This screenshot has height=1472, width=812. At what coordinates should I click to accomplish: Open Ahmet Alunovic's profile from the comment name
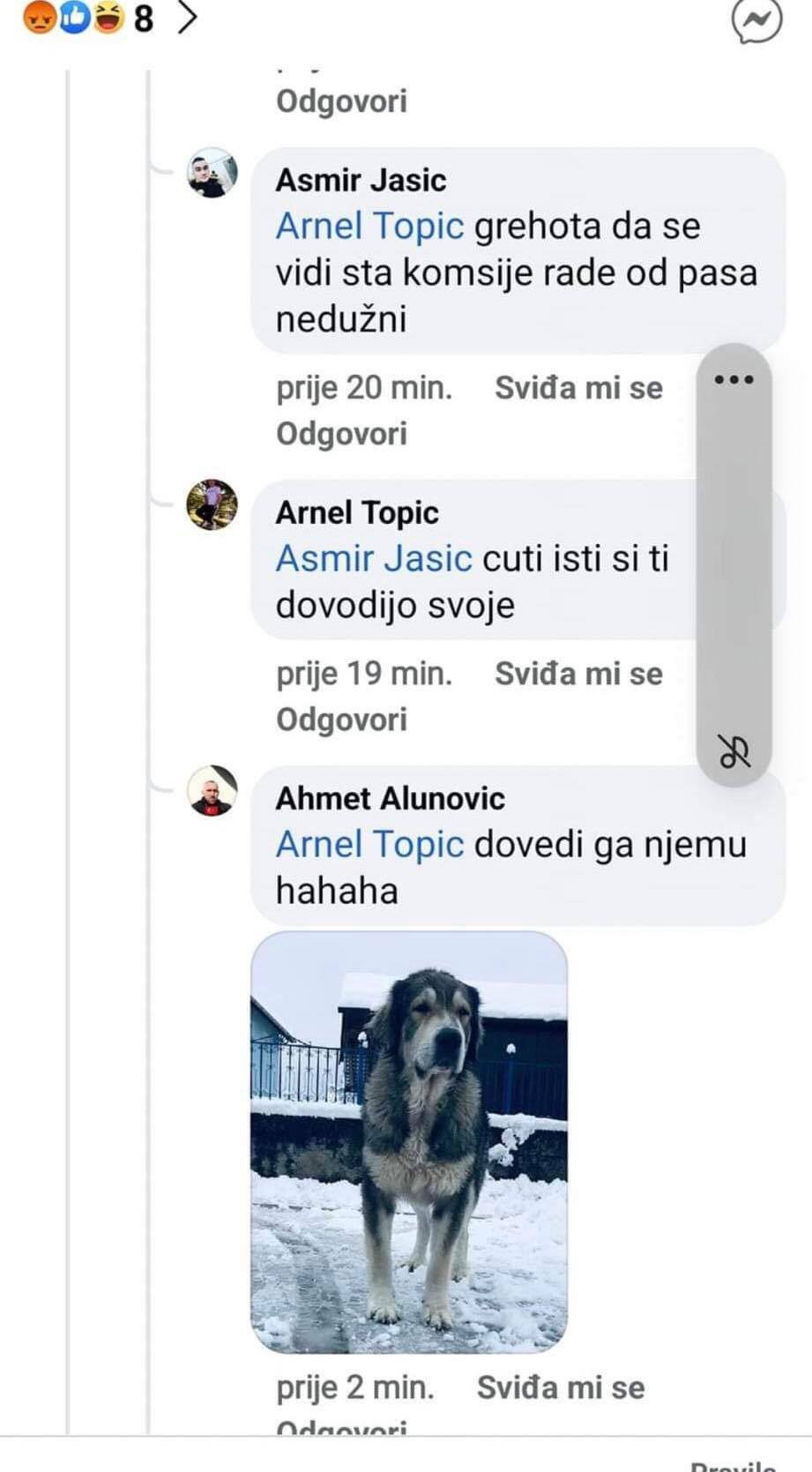coord(390,798)
